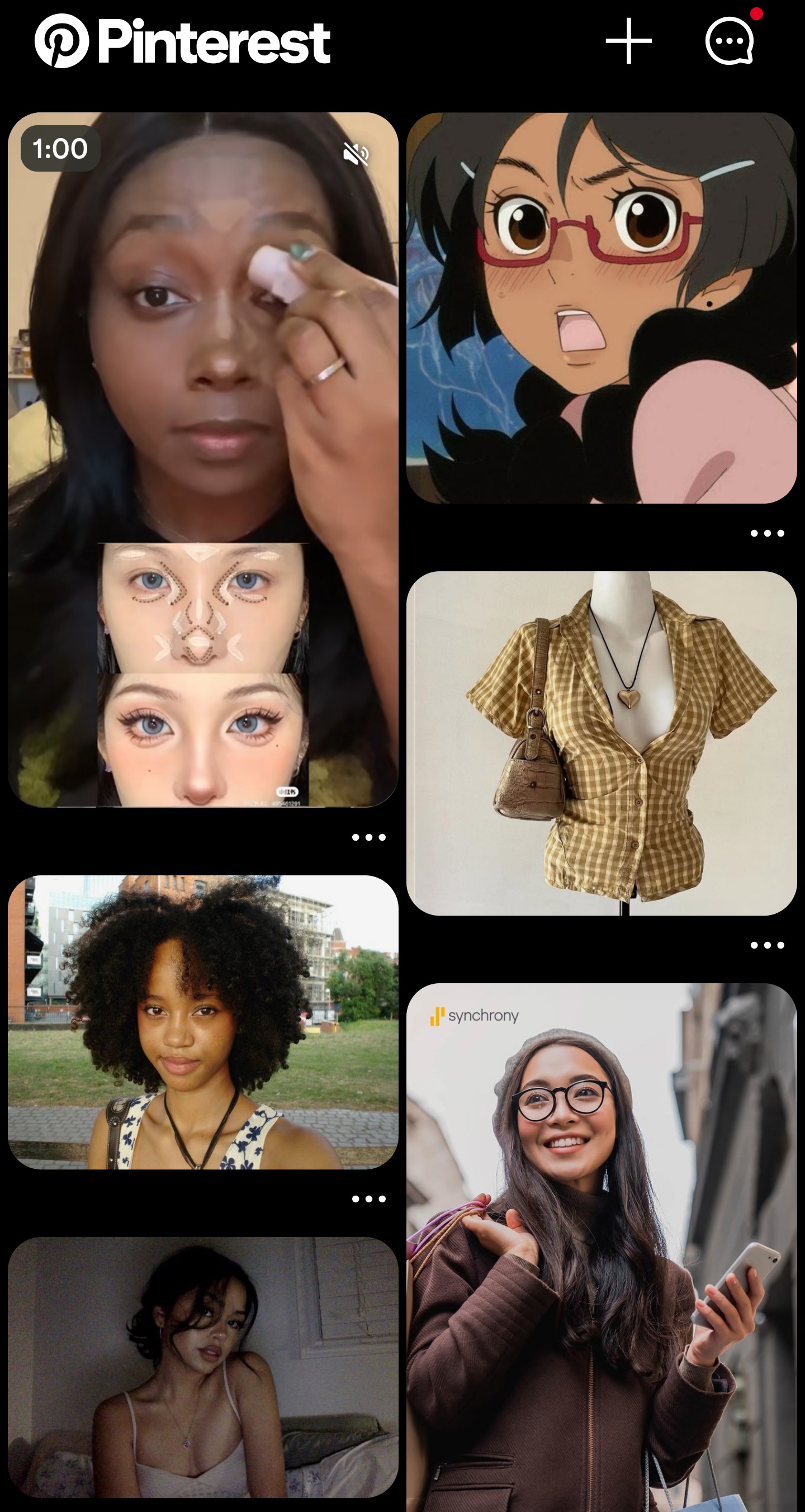This screenshot has height=1512, width=805.
Task: Open the Synchrony sponsored pin
Action: tap(602, 1247)
